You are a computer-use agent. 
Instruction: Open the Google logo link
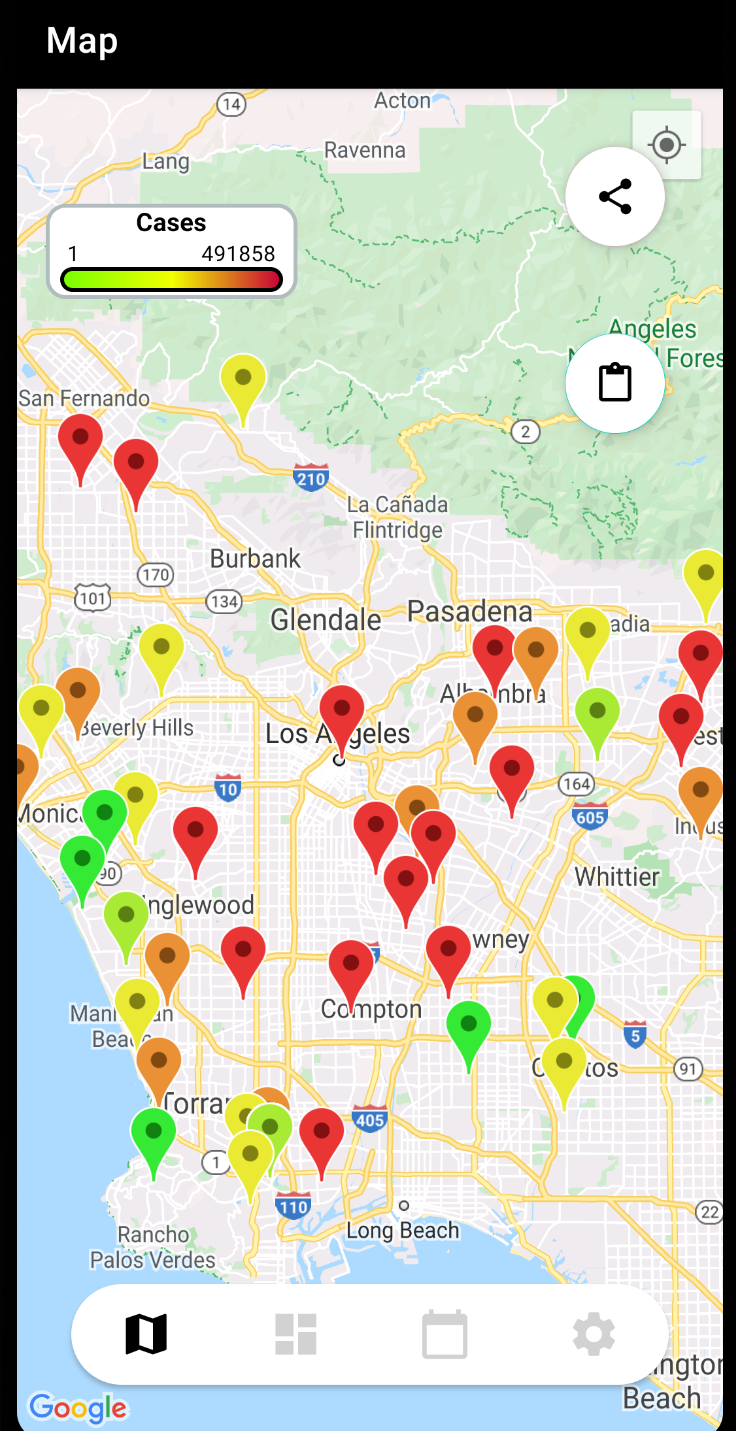pos(78,1408)
